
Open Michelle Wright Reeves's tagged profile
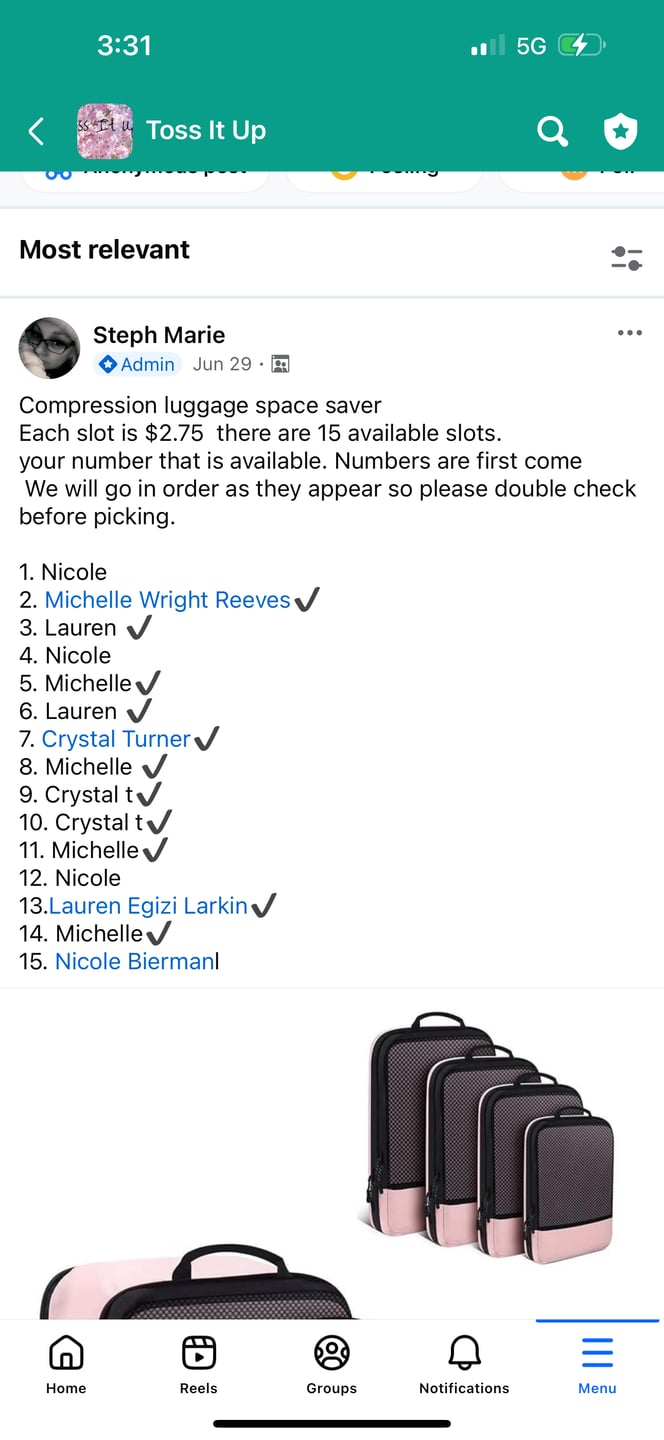pos(167,600)
